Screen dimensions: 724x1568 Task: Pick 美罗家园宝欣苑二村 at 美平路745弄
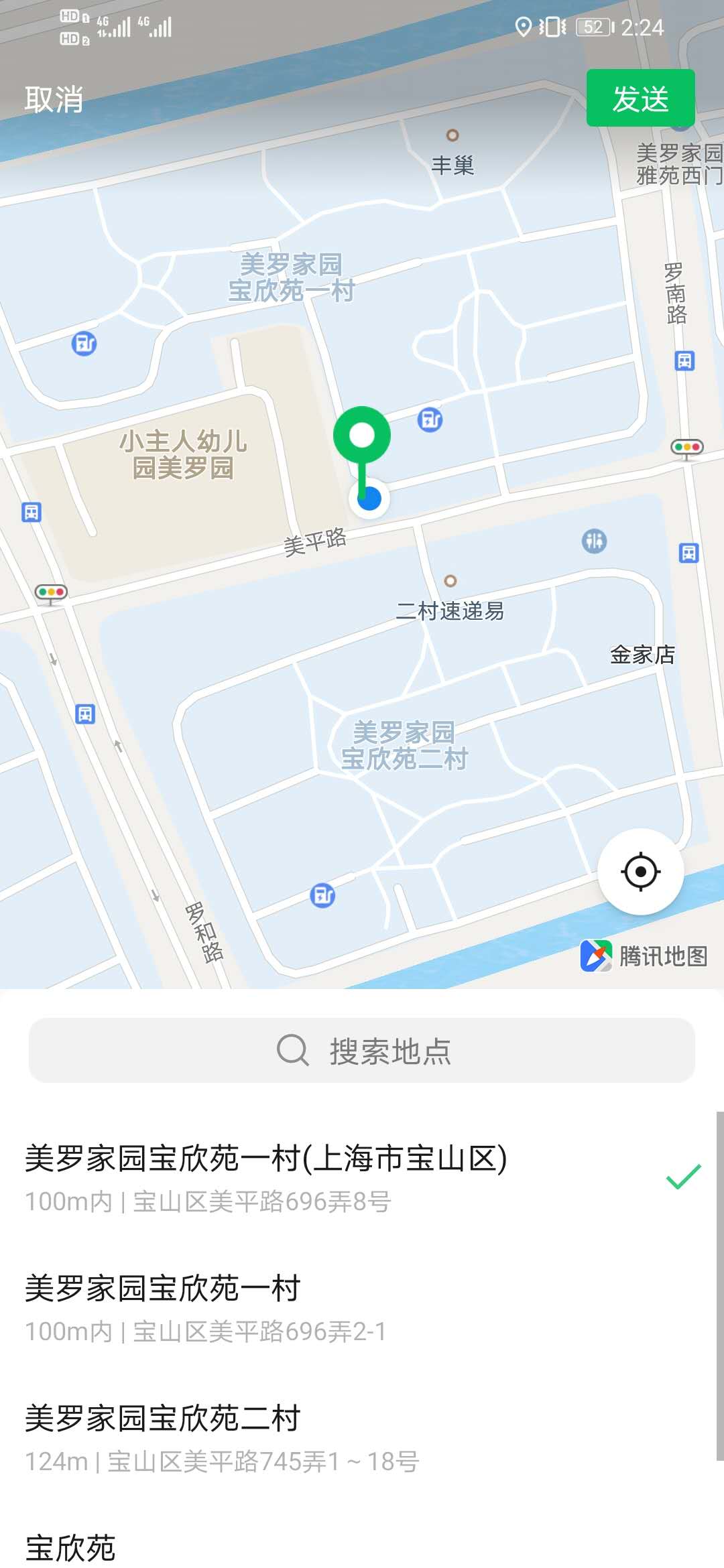point(335,1438)
